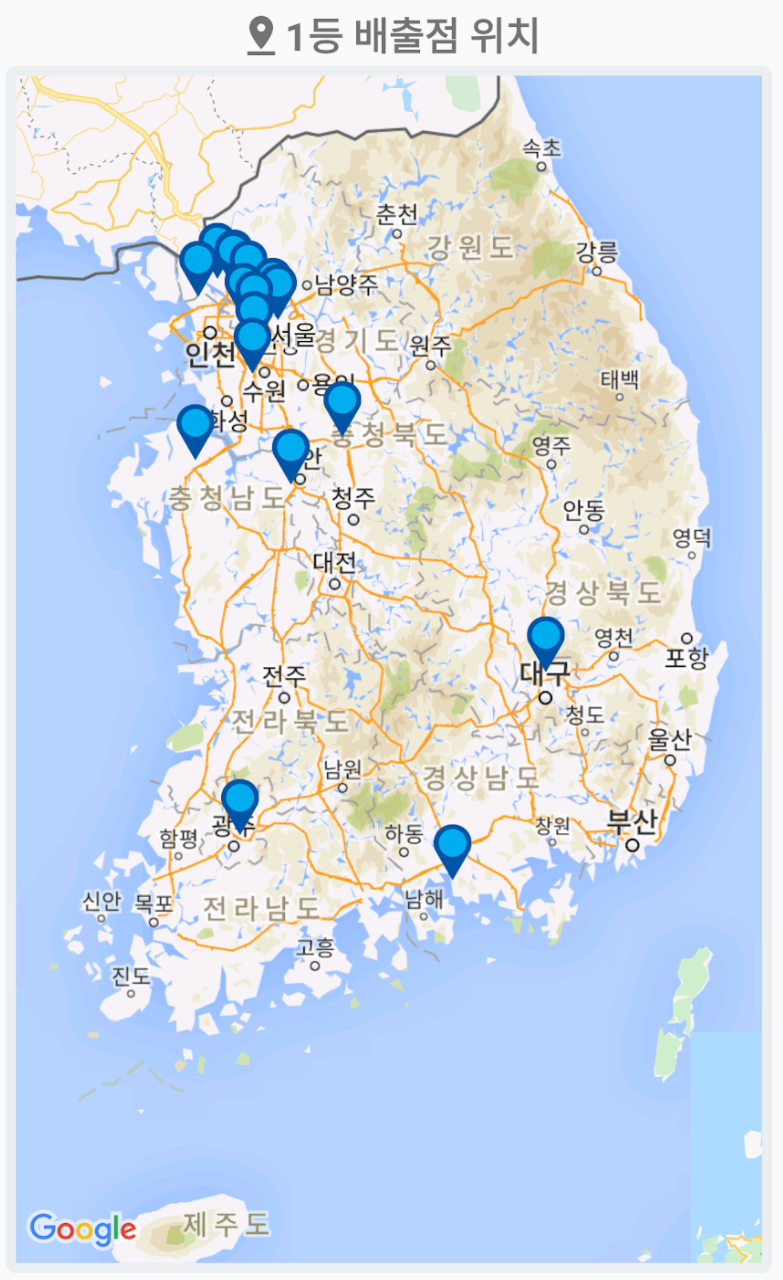Tap the marker beside Cheonan
Viewport: 783px width, 1280px height.
tap(291, 451)
